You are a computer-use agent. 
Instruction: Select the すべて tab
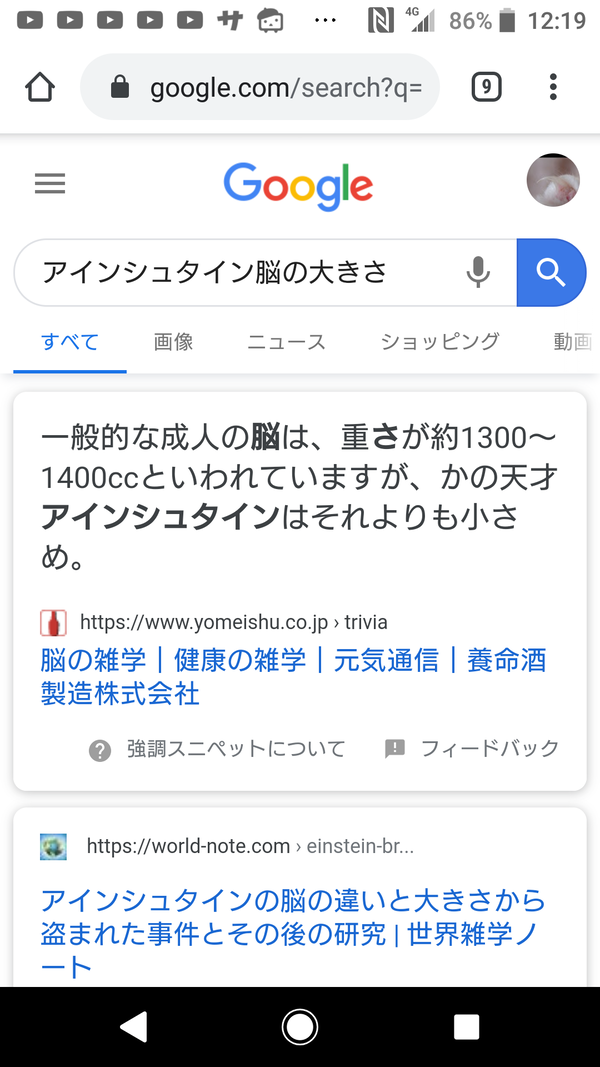click(x=70, y=342)
